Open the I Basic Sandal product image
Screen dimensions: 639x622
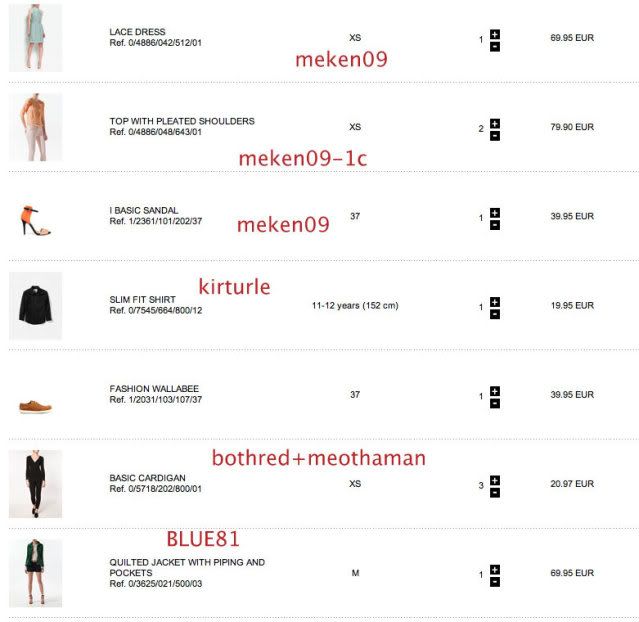[x=35, y=217]
